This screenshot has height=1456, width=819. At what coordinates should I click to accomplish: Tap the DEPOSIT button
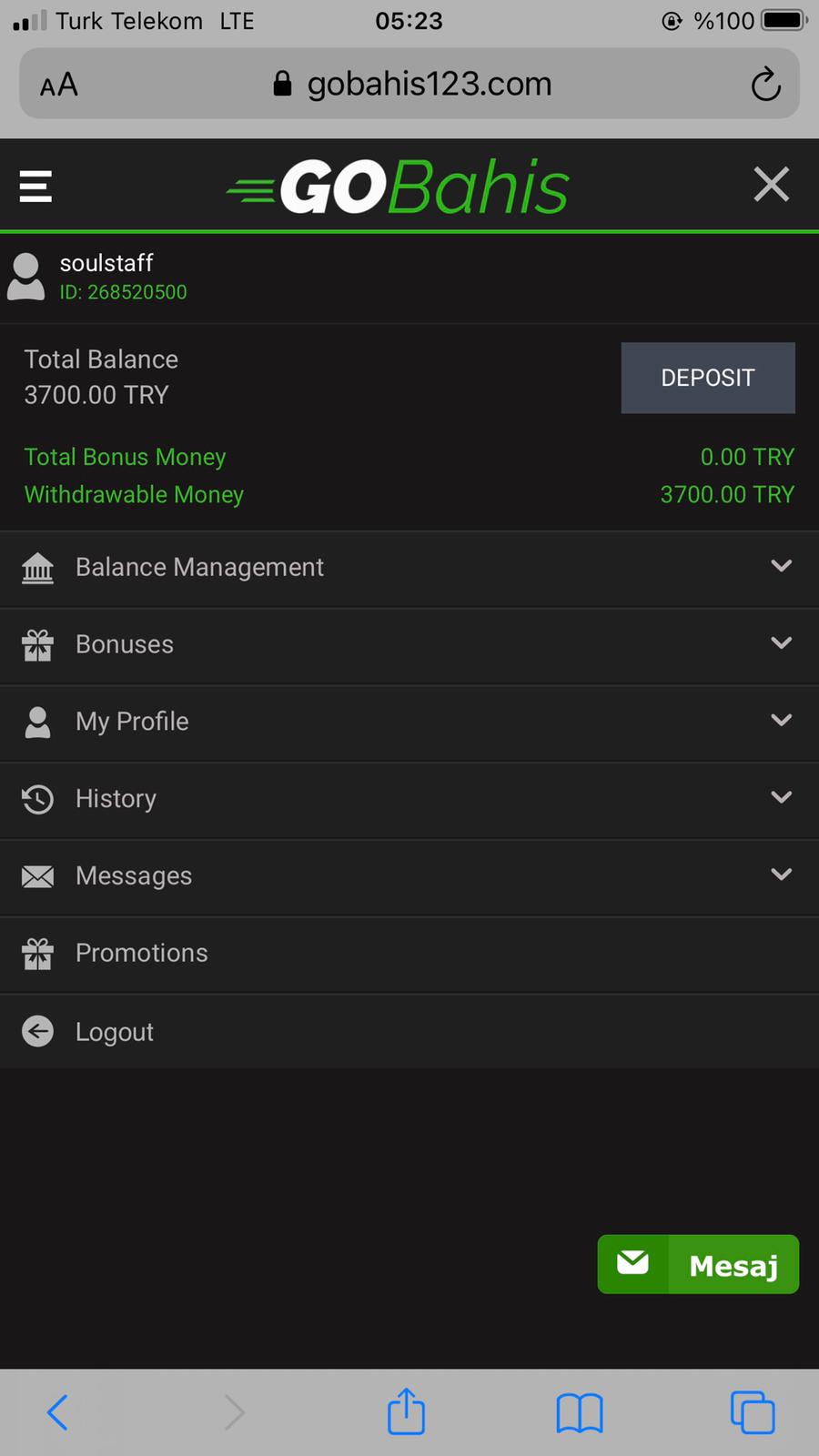(708, 378)
